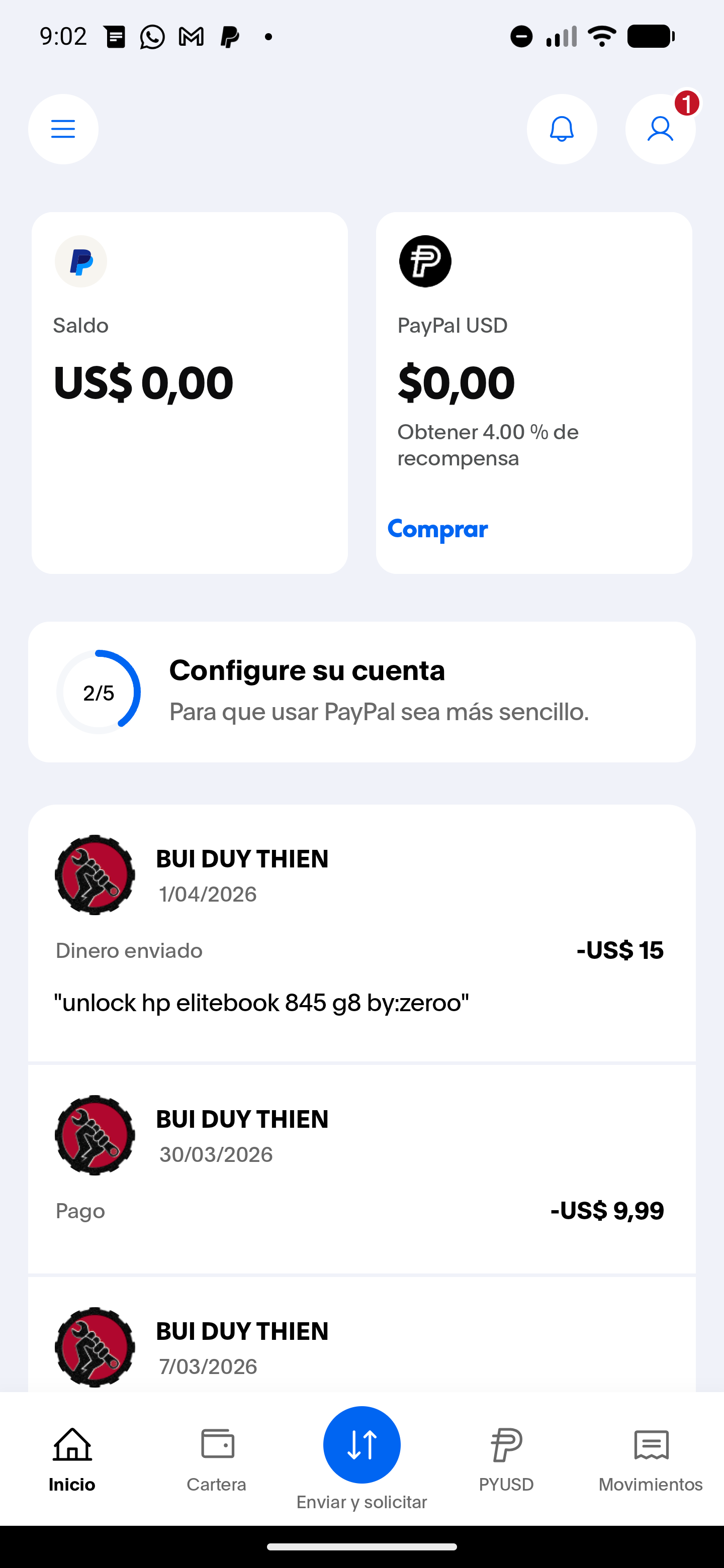Open the hamburger menu
The height and width of the screenshot is (1568, 724).
pyautogui.click(x=63, y=129)
